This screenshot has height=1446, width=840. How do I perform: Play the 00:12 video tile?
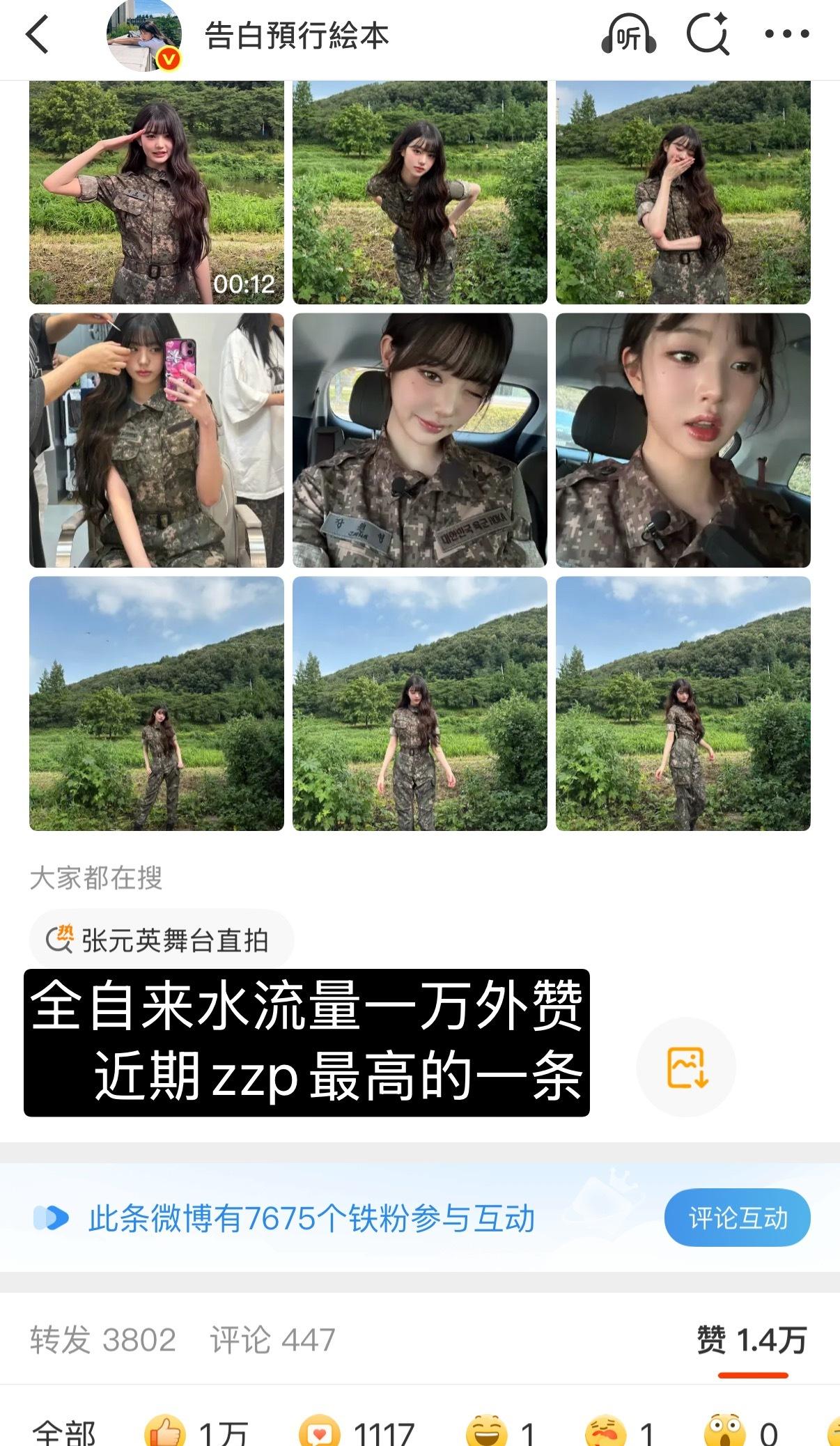pyautogui.click(x=157, y=192)
